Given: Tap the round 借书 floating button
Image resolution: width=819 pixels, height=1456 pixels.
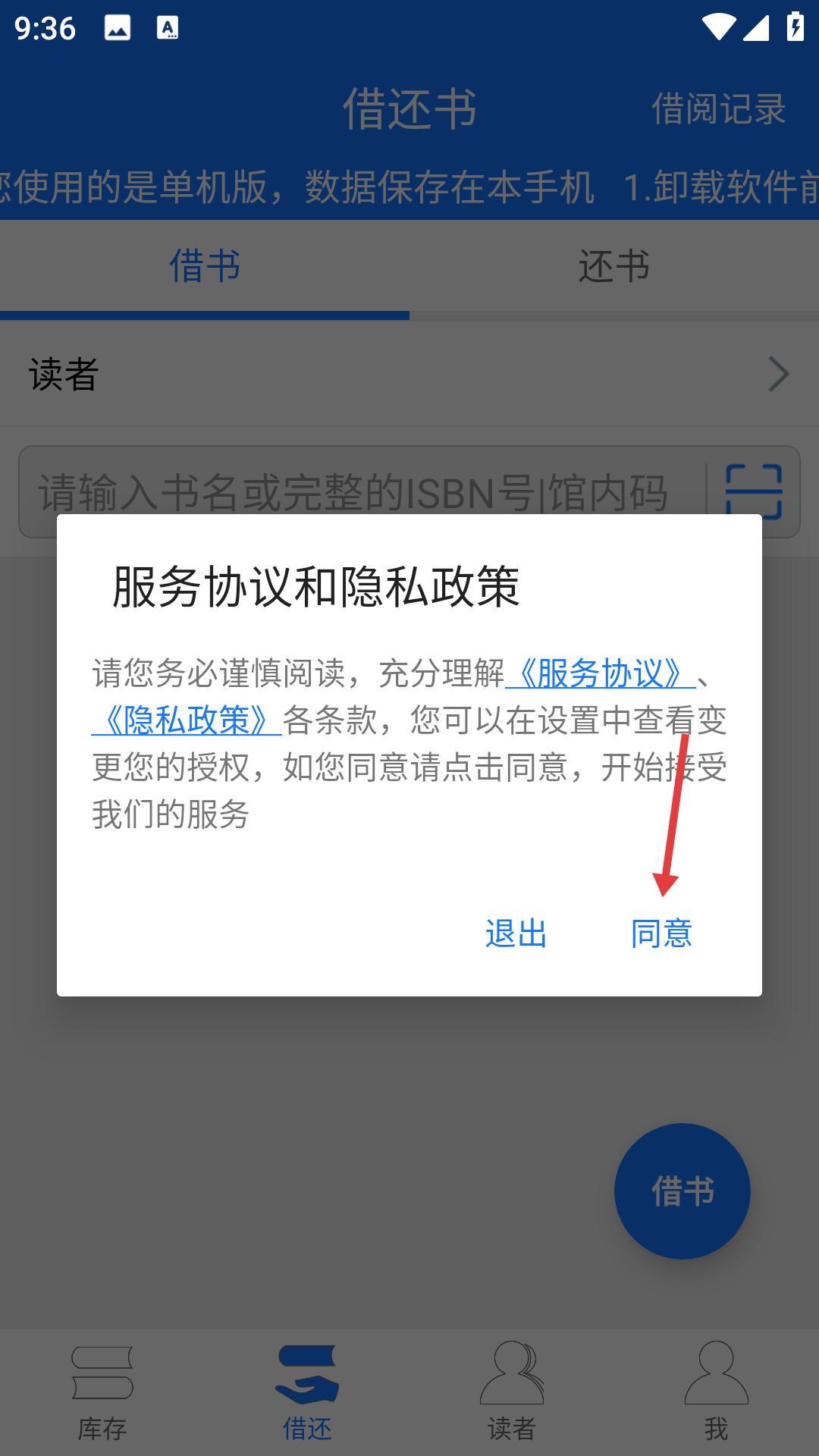Looking at the screenshot, I should (x=682, y=1191).
